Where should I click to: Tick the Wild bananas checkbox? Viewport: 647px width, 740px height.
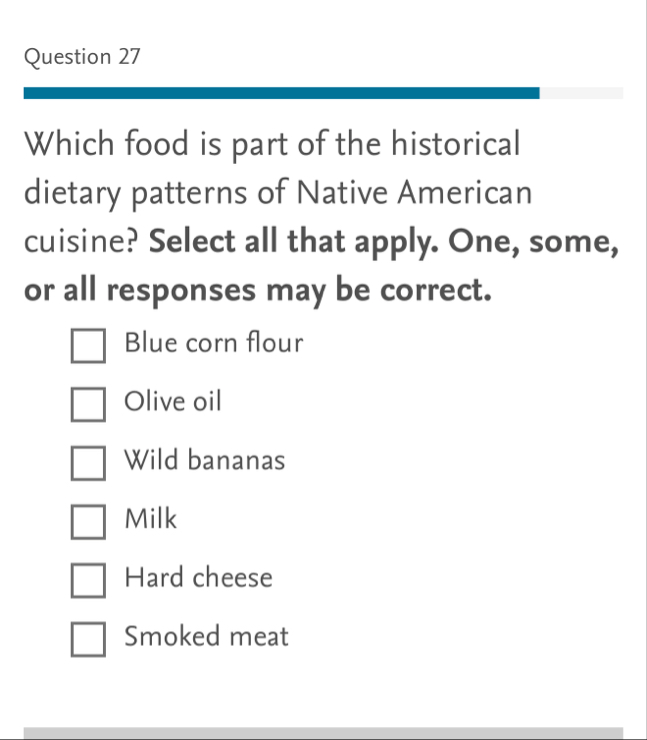click(x=87, y=463)
